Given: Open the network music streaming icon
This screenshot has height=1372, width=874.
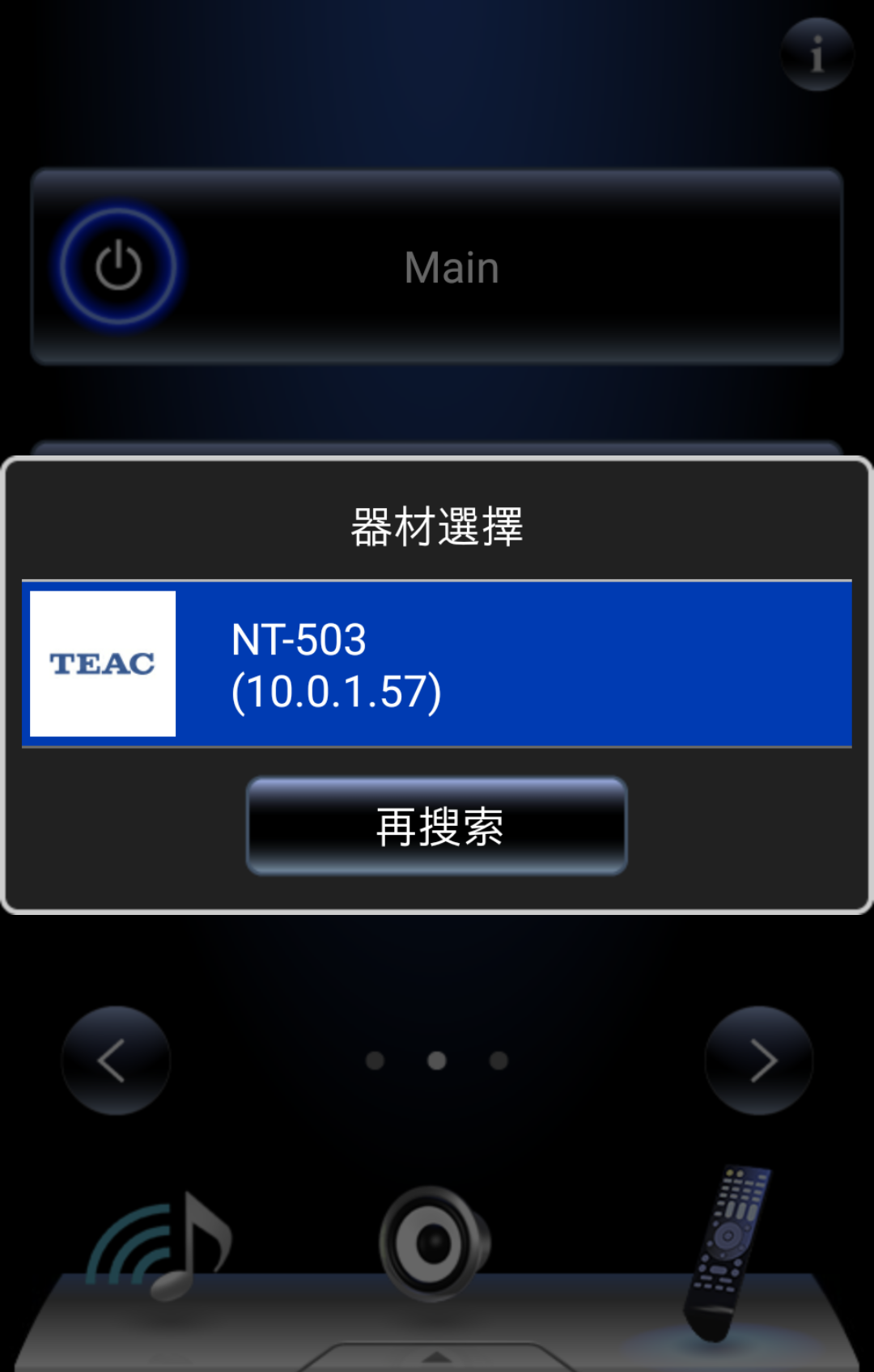Looking at the screenshot, I should tap(159, 1246).
